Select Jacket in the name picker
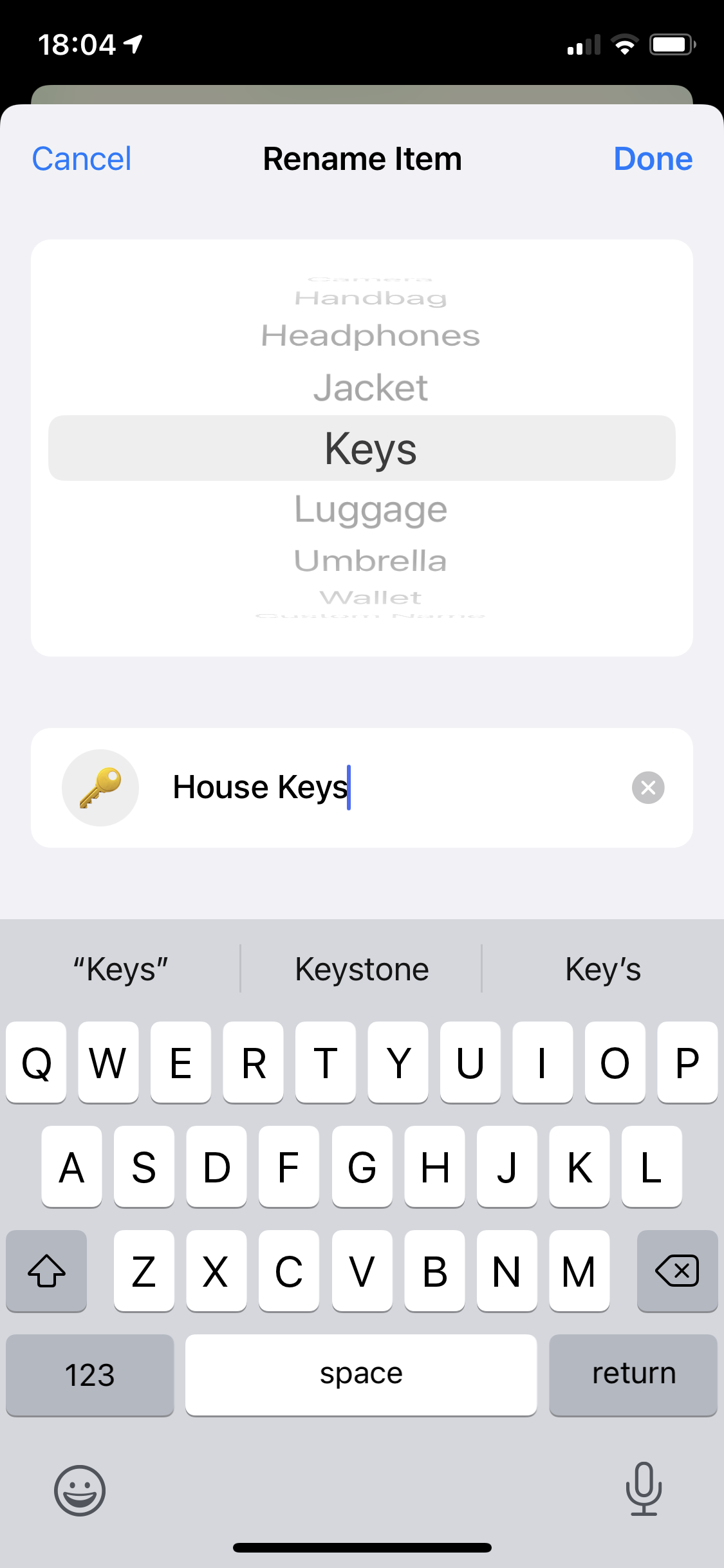This screenshot has height=1568, width=724. [371, 387]
